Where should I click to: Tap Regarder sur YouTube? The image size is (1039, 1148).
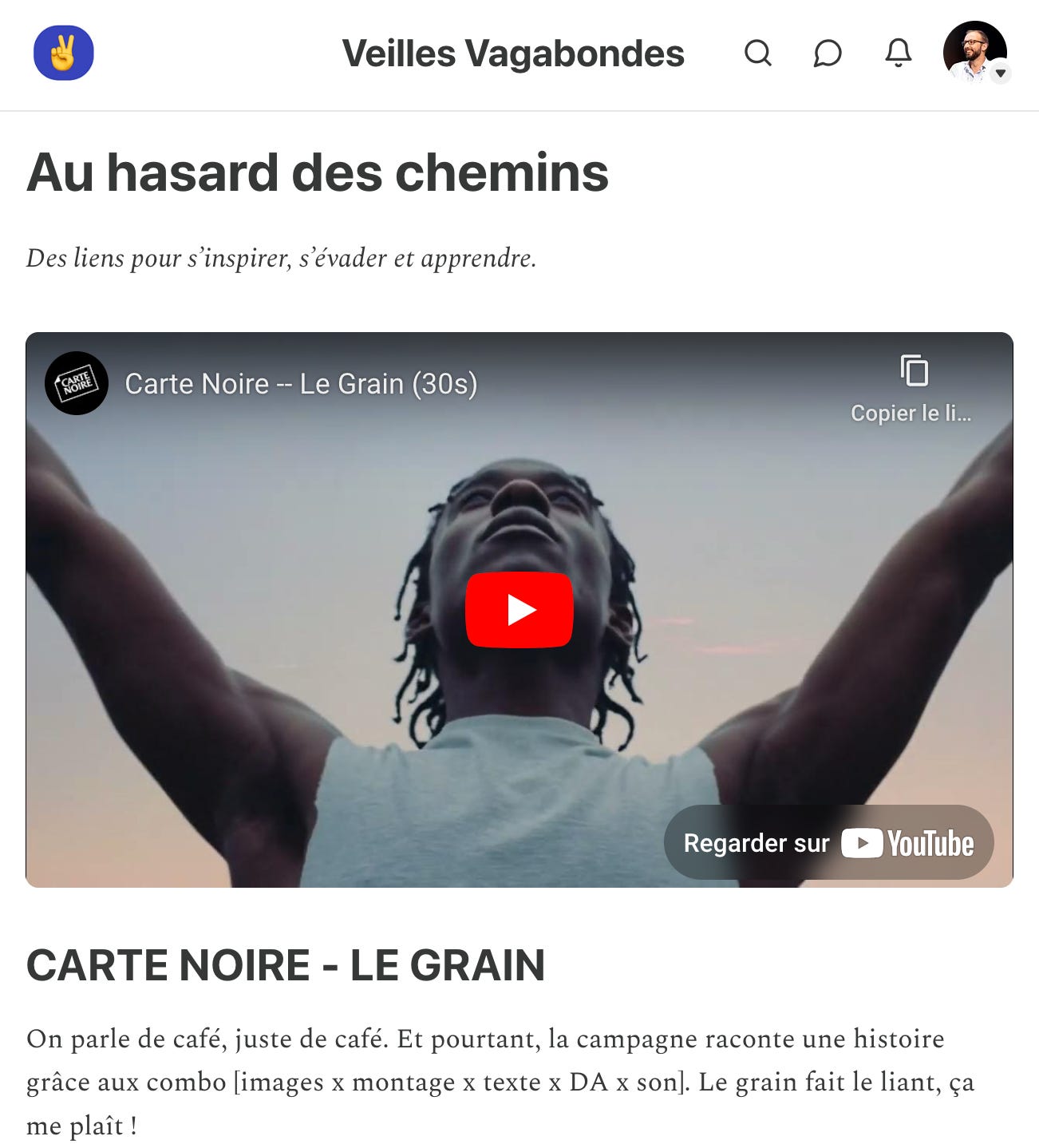click(828, 843)
